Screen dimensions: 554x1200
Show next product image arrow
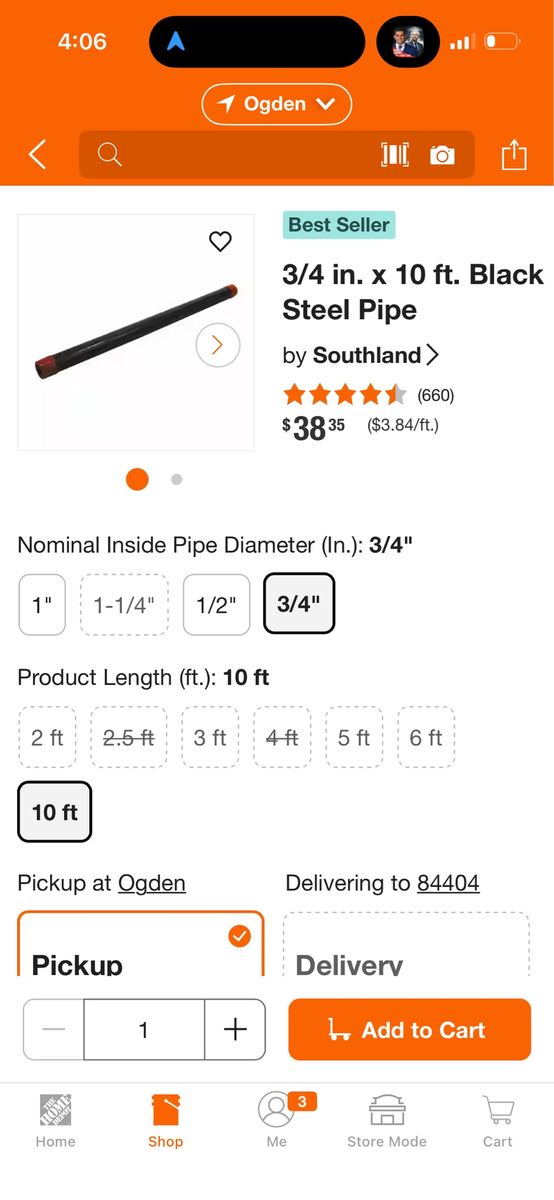(x=218, y=346)
